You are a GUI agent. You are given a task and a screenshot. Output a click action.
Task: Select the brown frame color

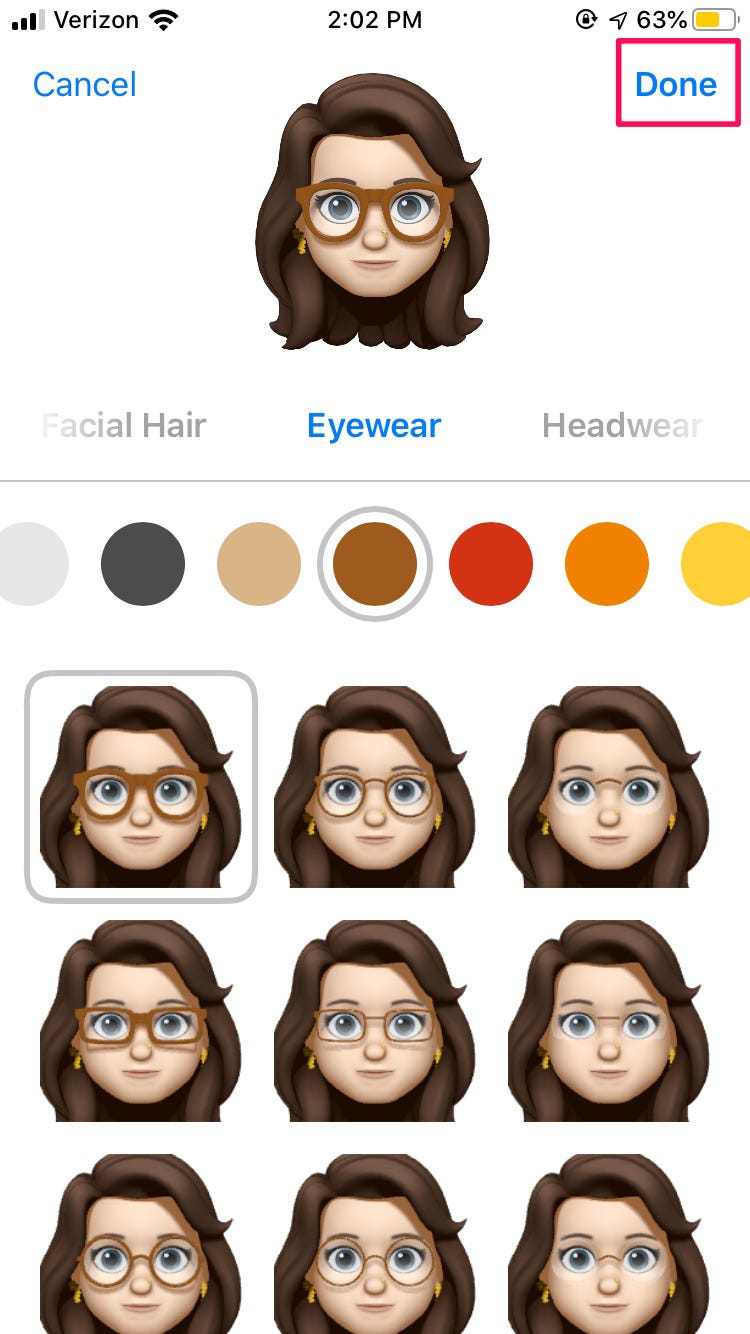click(x=375, y=564)
